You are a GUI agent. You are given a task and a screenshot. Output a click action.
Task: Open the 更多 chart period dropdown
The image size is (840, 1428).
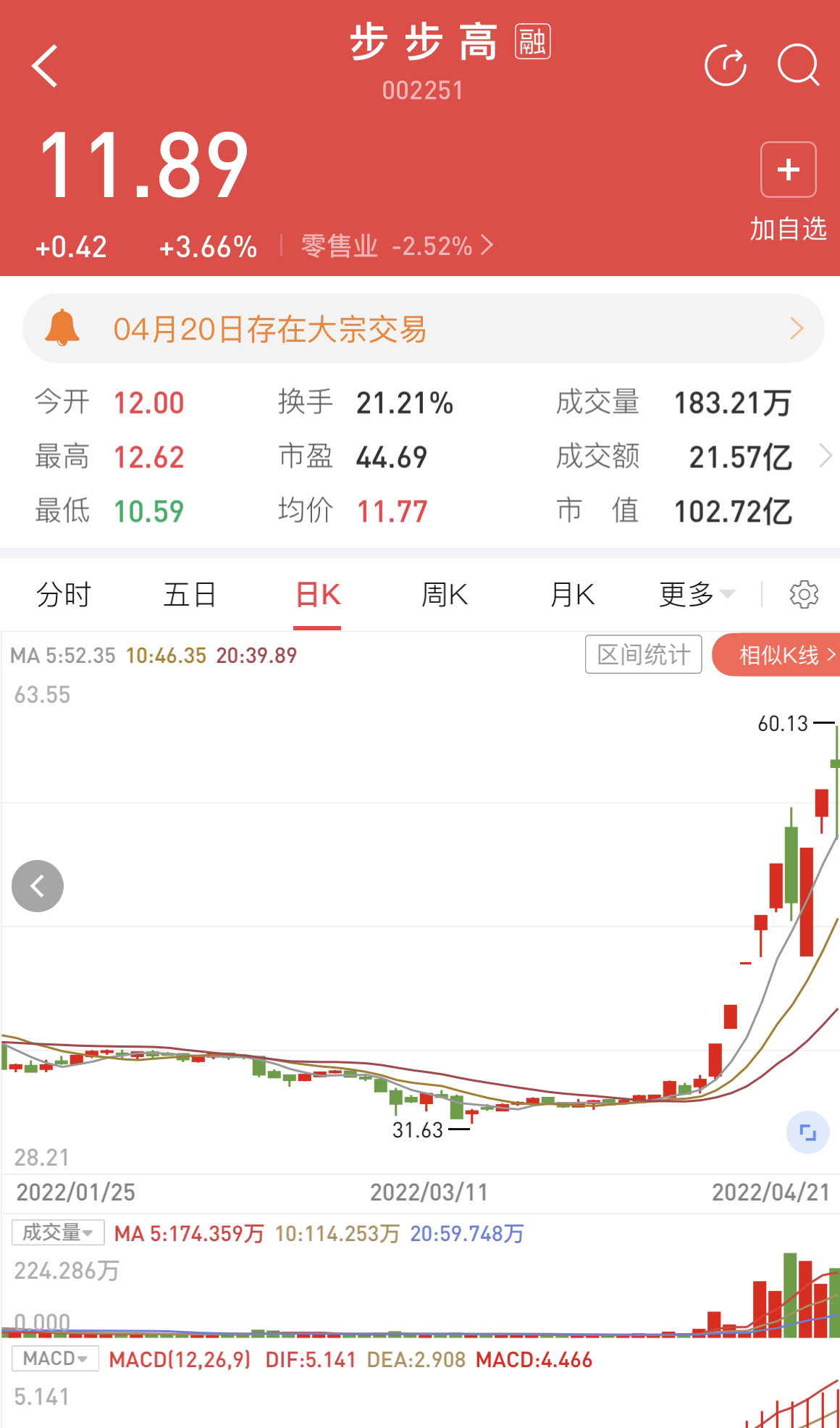pyautogui.click(x=697, y=595)
